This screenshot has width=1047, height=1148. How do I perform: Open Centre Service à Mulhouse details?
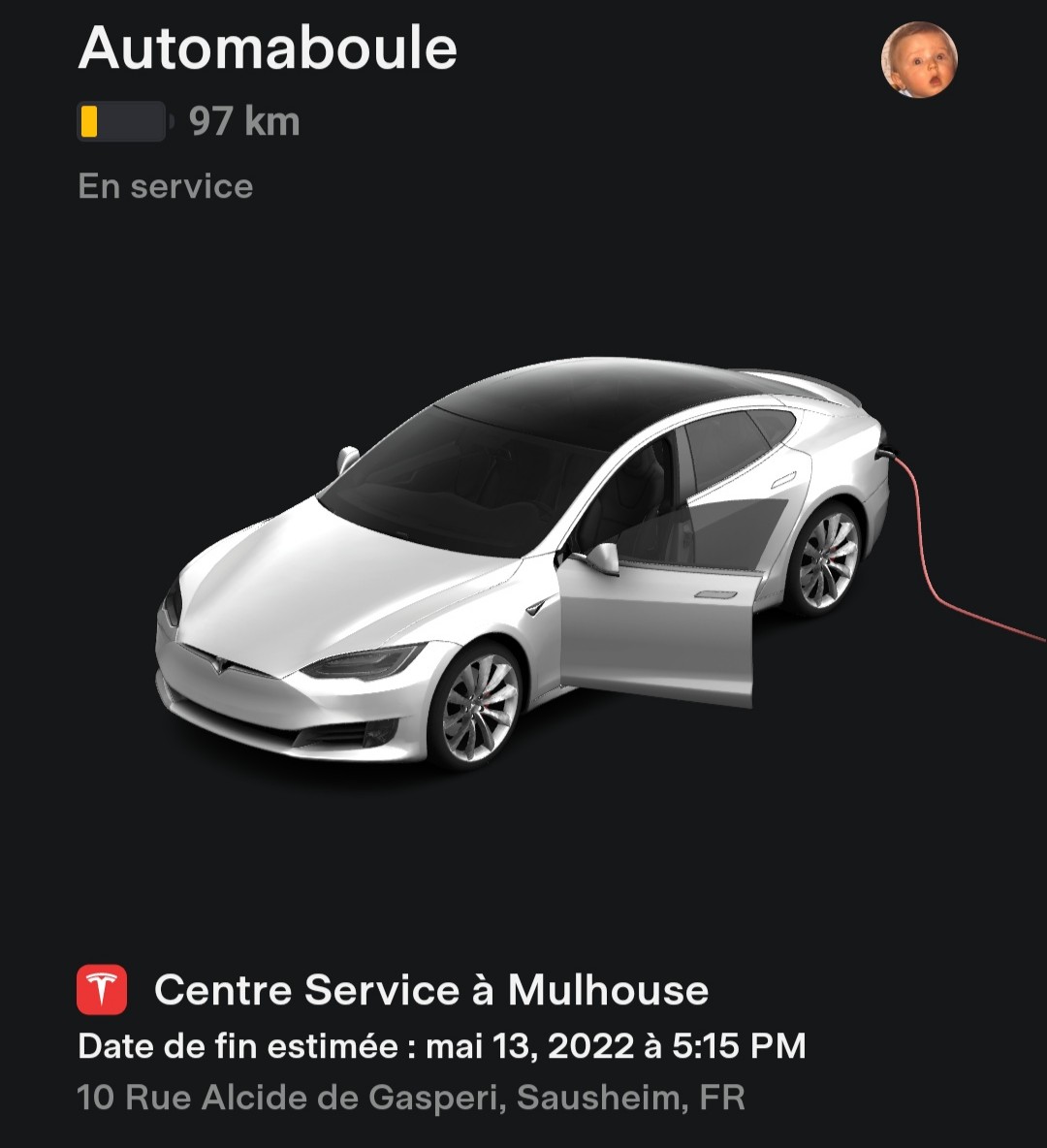pos(431,990)
